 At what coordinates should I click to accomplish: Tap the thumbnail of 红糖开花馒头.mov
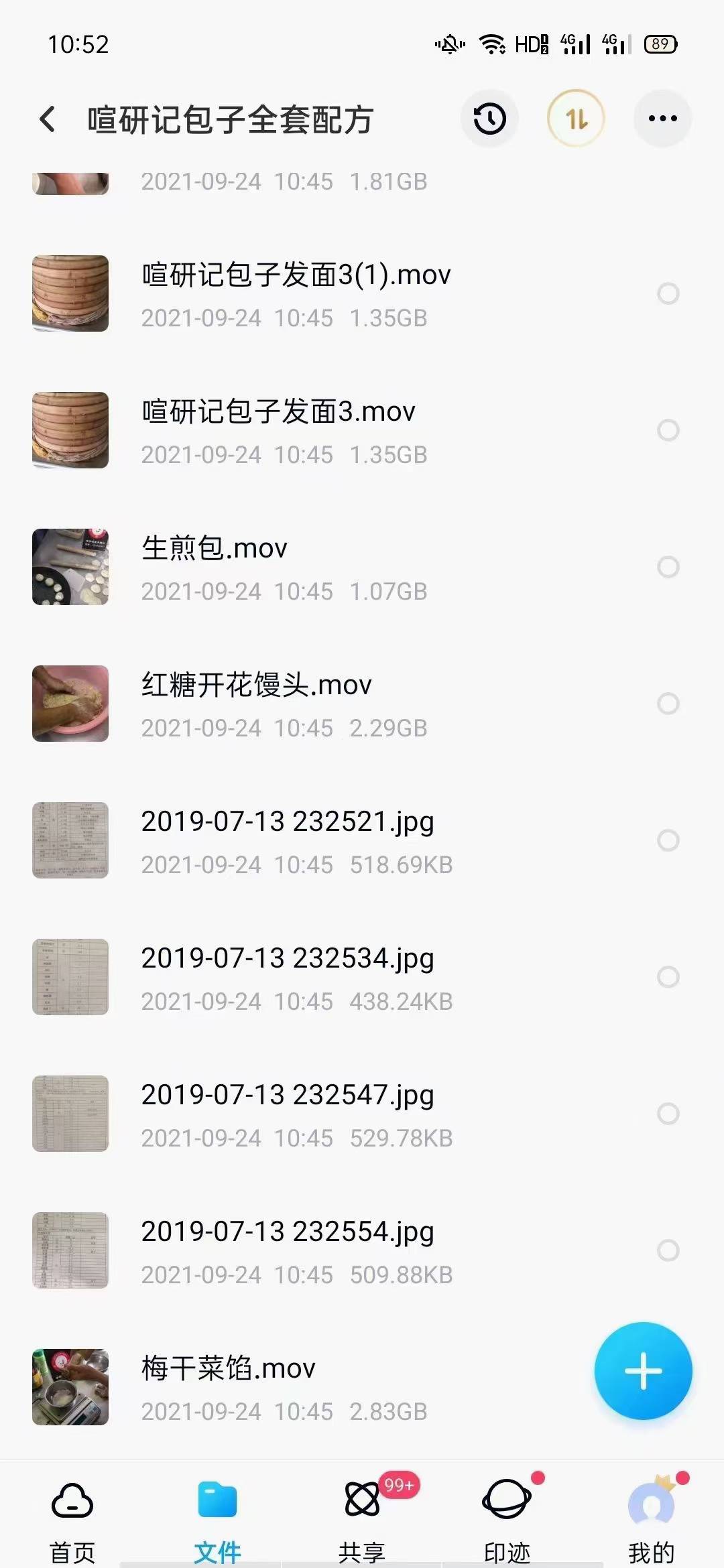(x=70, y=704)
